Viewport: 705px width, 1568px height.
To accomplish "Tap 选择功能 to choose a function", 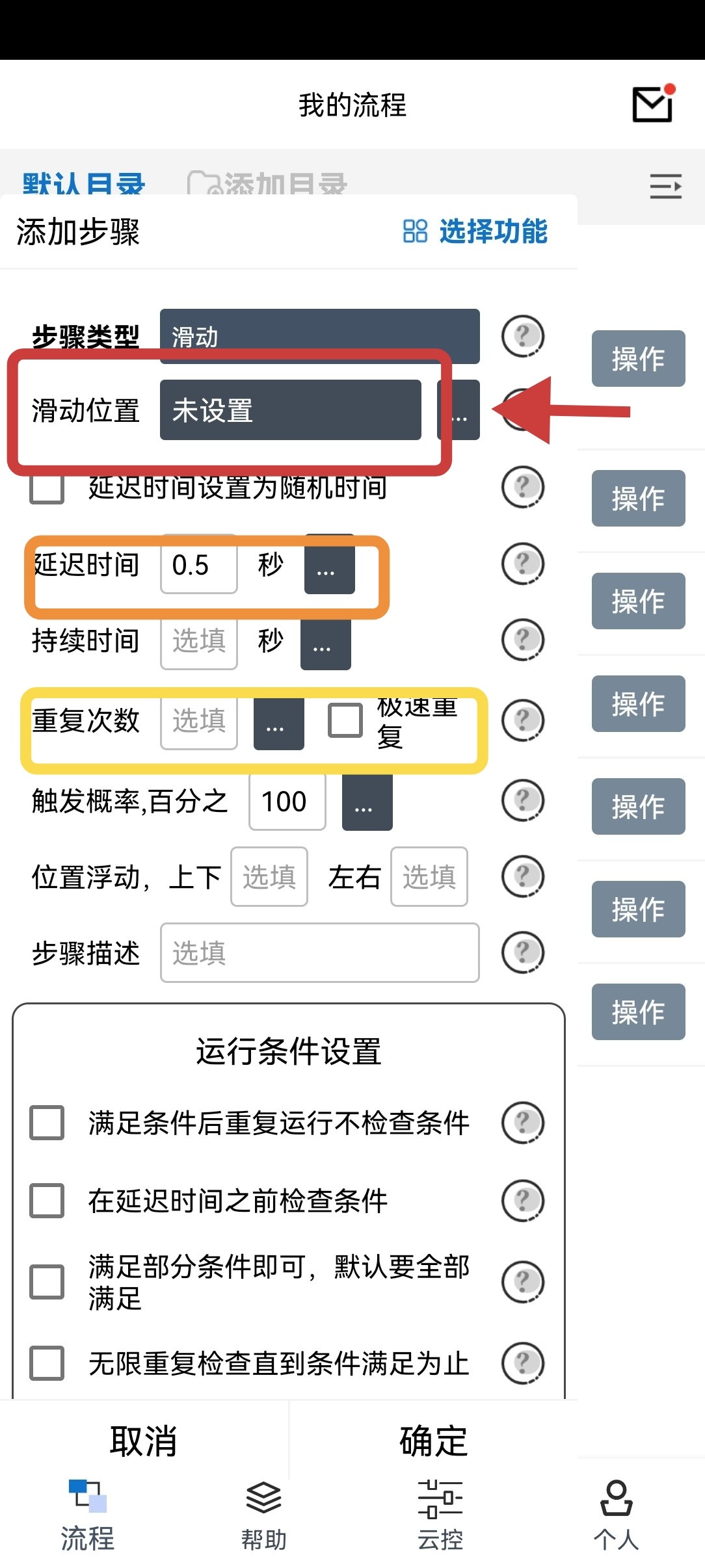I will click(475, 231).
